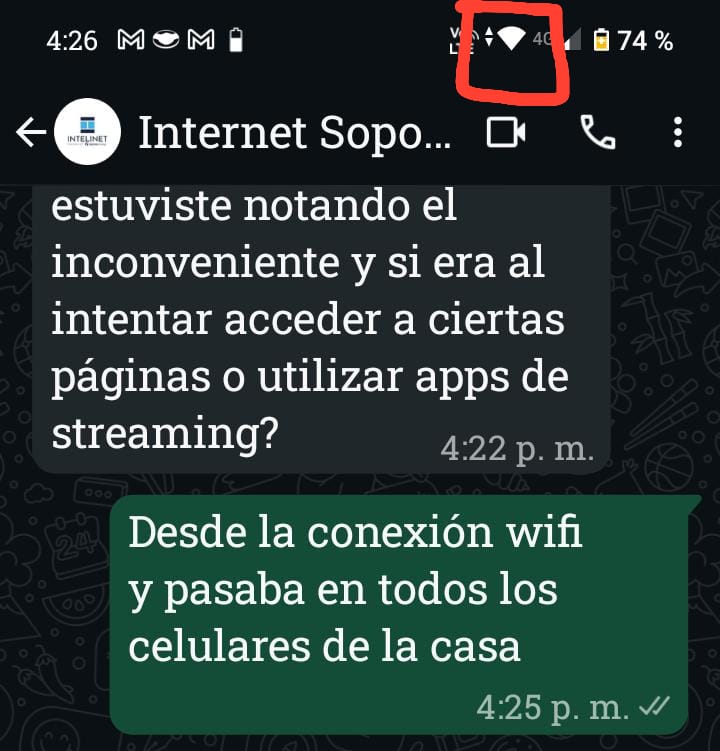
Task: Start a voice call with Internet Soporte
Action: click(x=598, y=133)
